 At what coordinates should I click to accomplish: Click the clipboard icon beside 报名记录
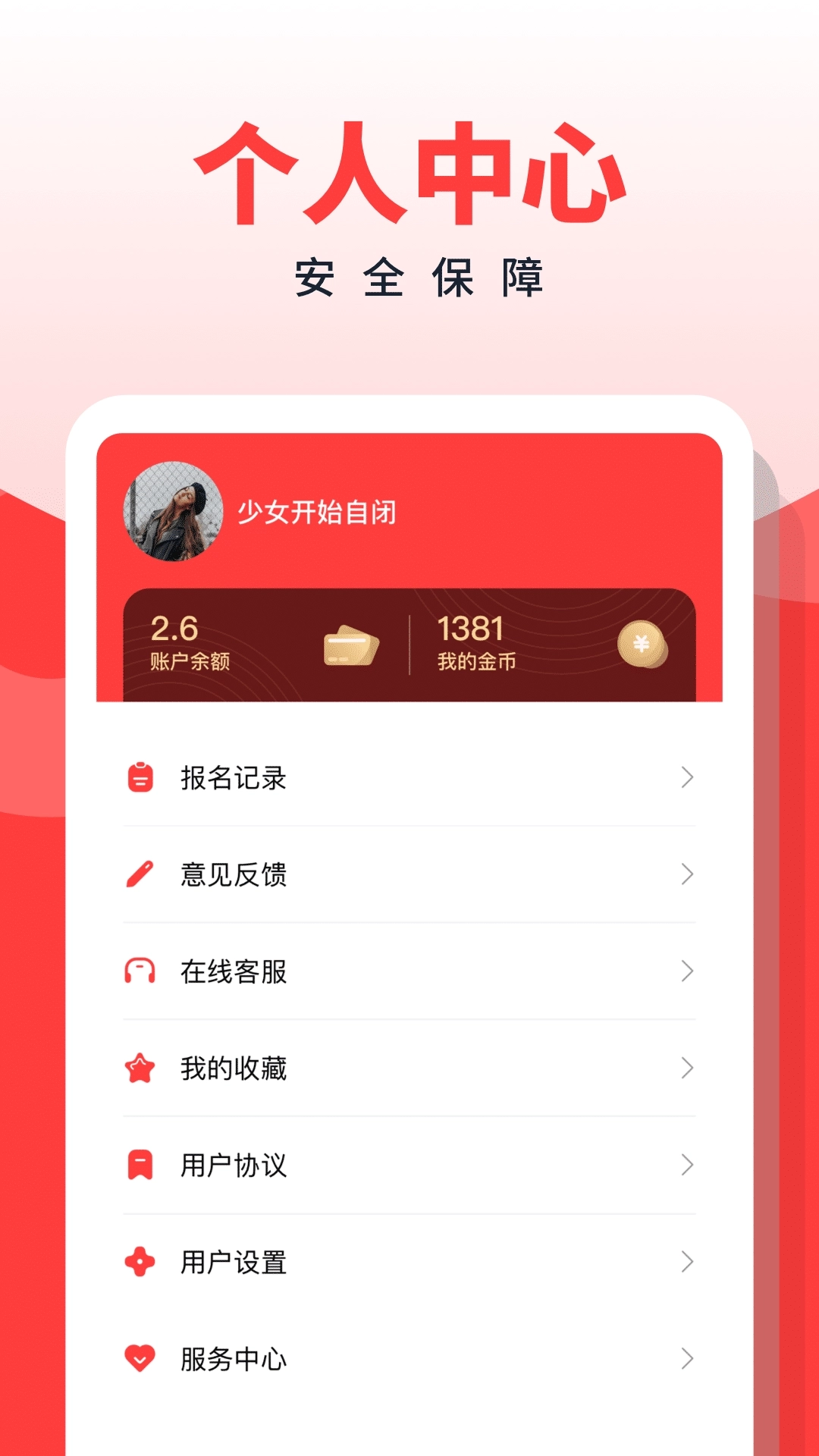[x=140, y=775]
